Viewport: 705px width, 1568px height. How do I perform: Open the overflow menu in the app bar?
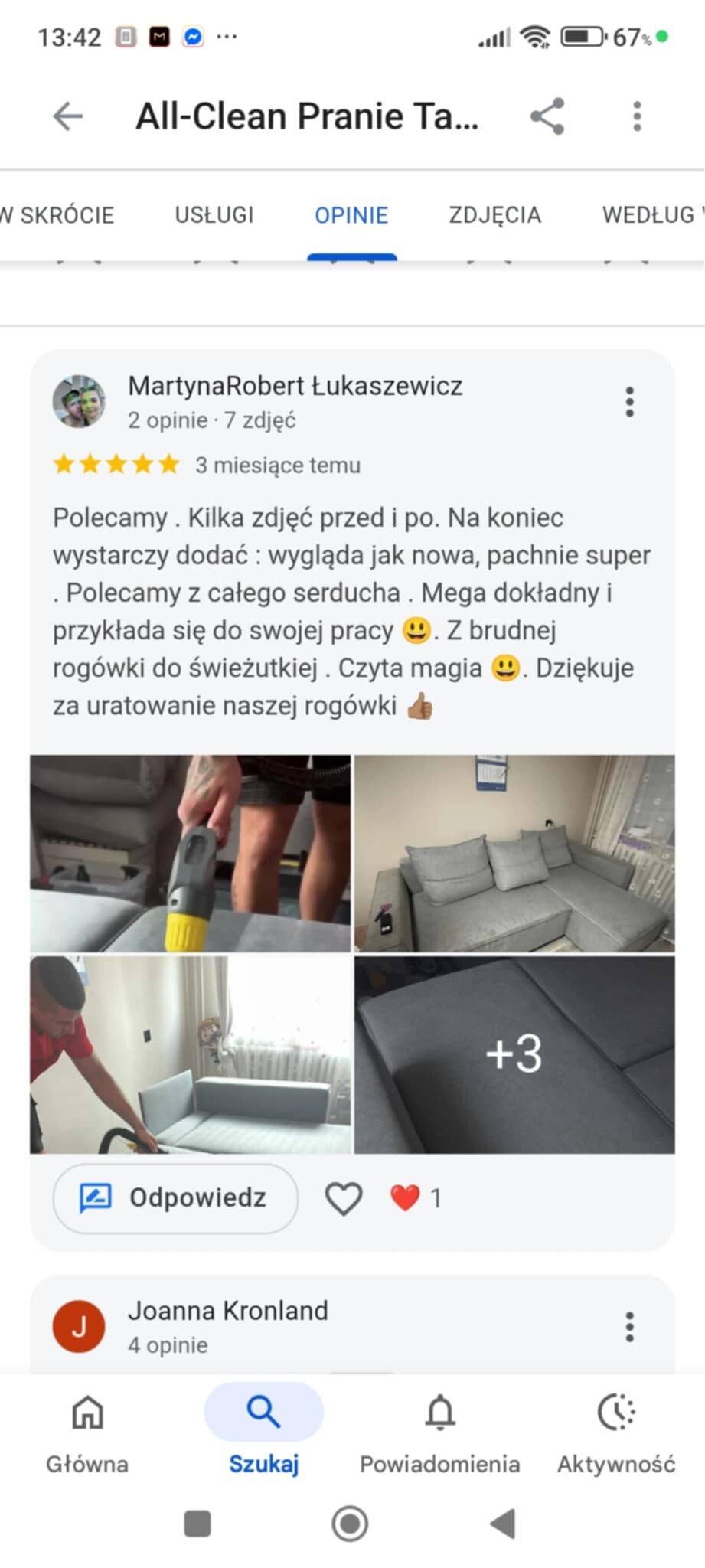coord(637,116)
